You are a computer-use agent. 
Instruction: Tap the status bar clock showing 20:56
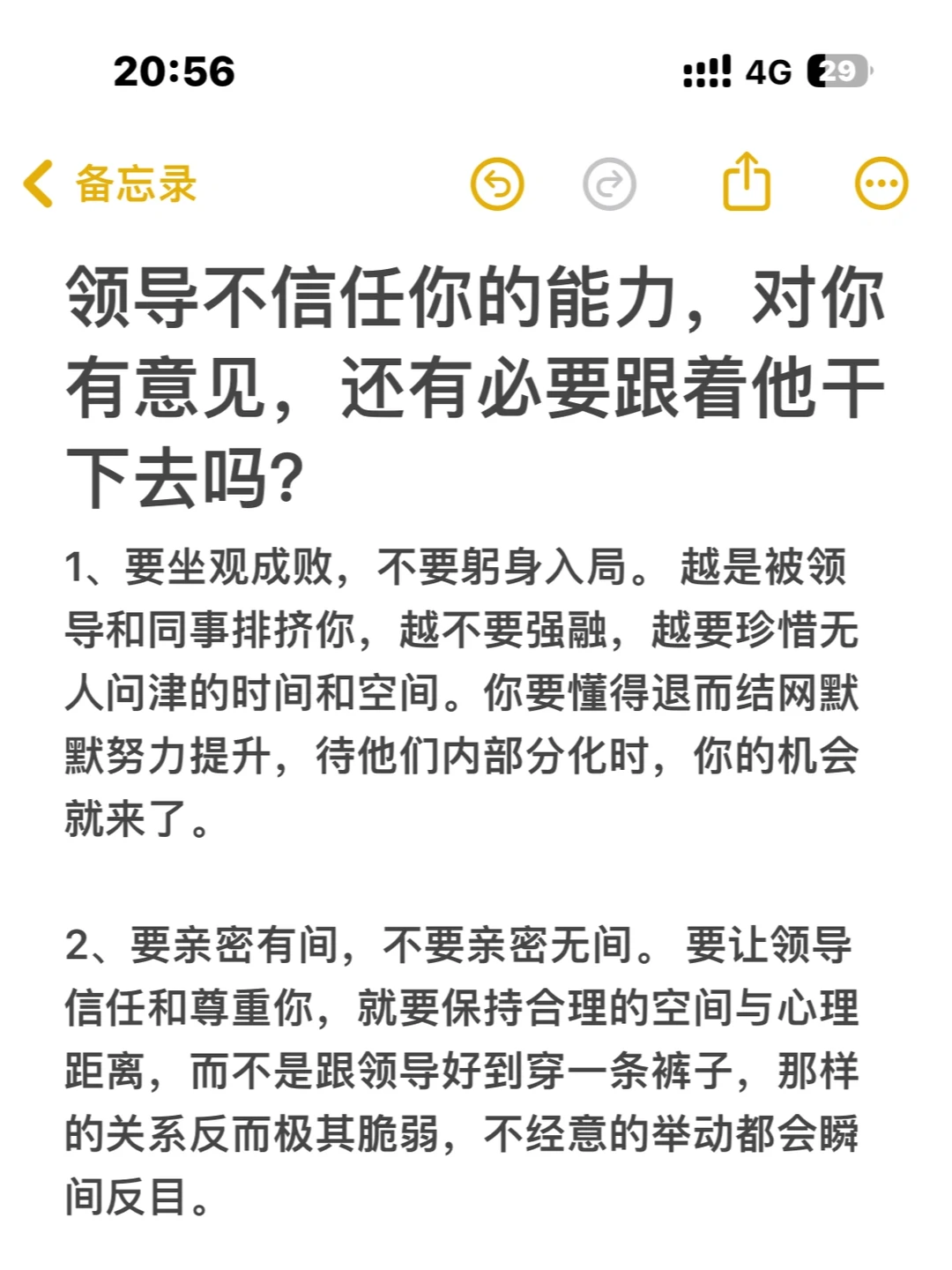coord(173,74)
